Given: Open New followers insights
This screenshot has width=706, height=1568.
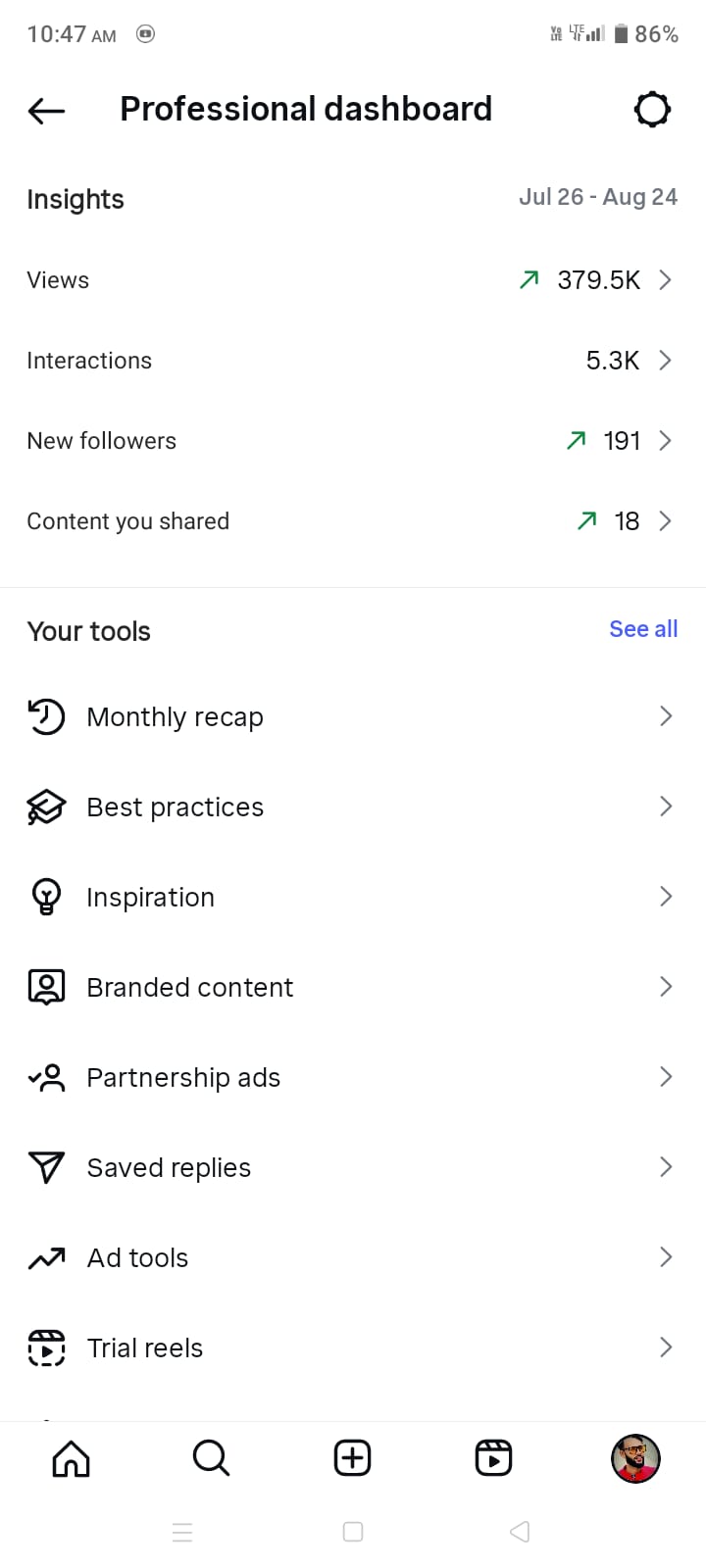Looking at the screenshot, I should (x=353, y=441).
